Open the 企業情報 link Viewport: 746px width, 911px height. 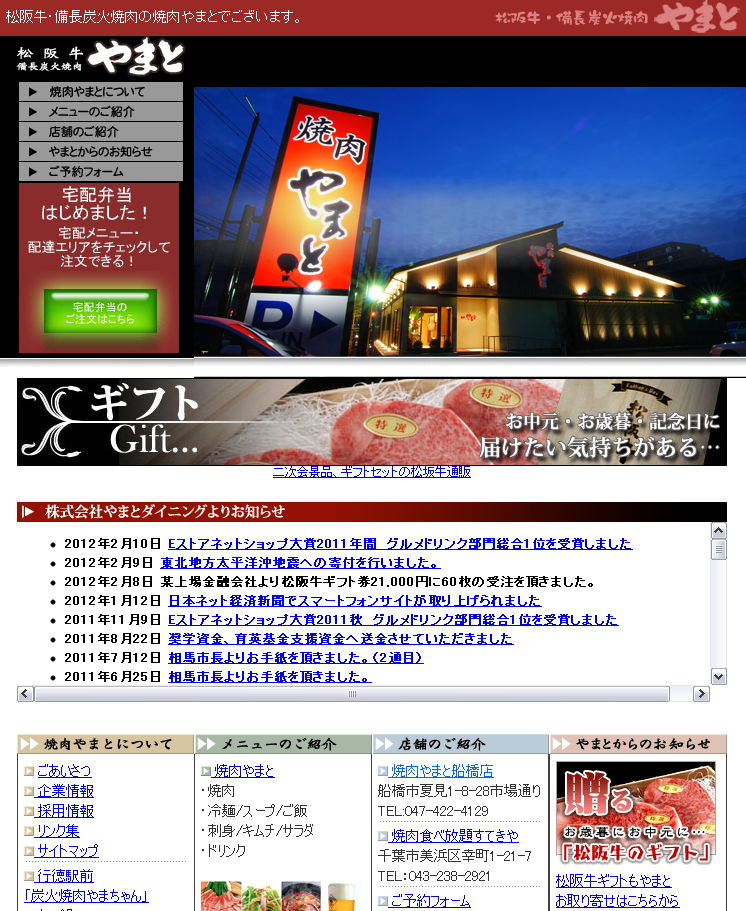tap(65, 791)
